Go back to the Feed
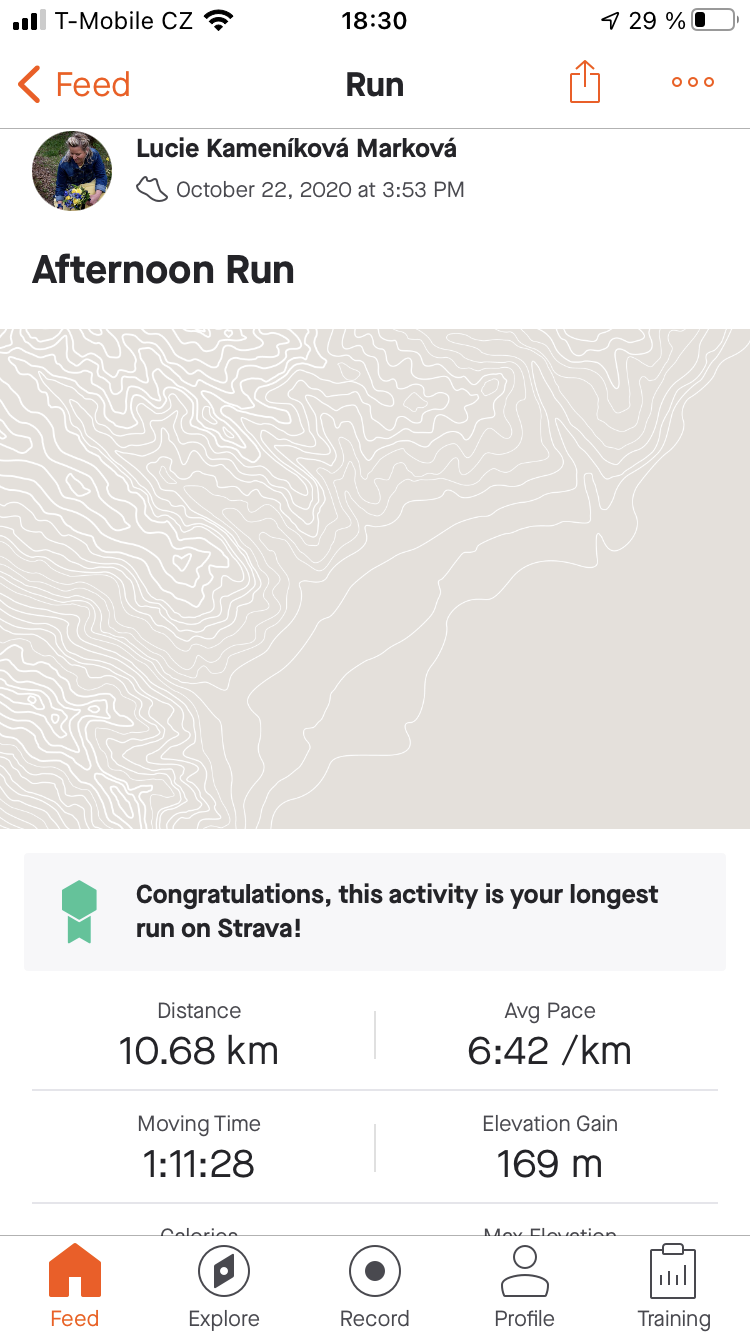The image size is (750, 1334). pyautogui.click(x=74, y=84)
